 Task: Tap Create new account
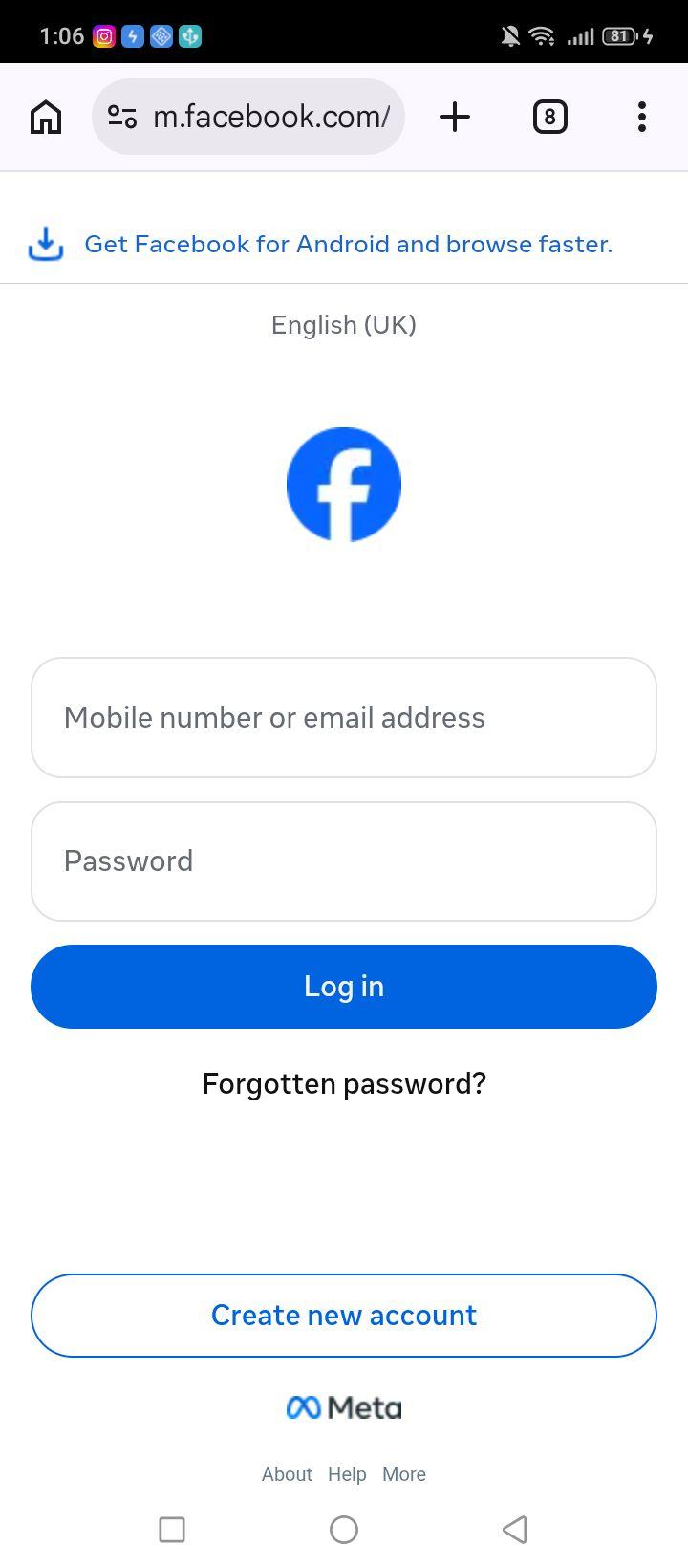344,1316
